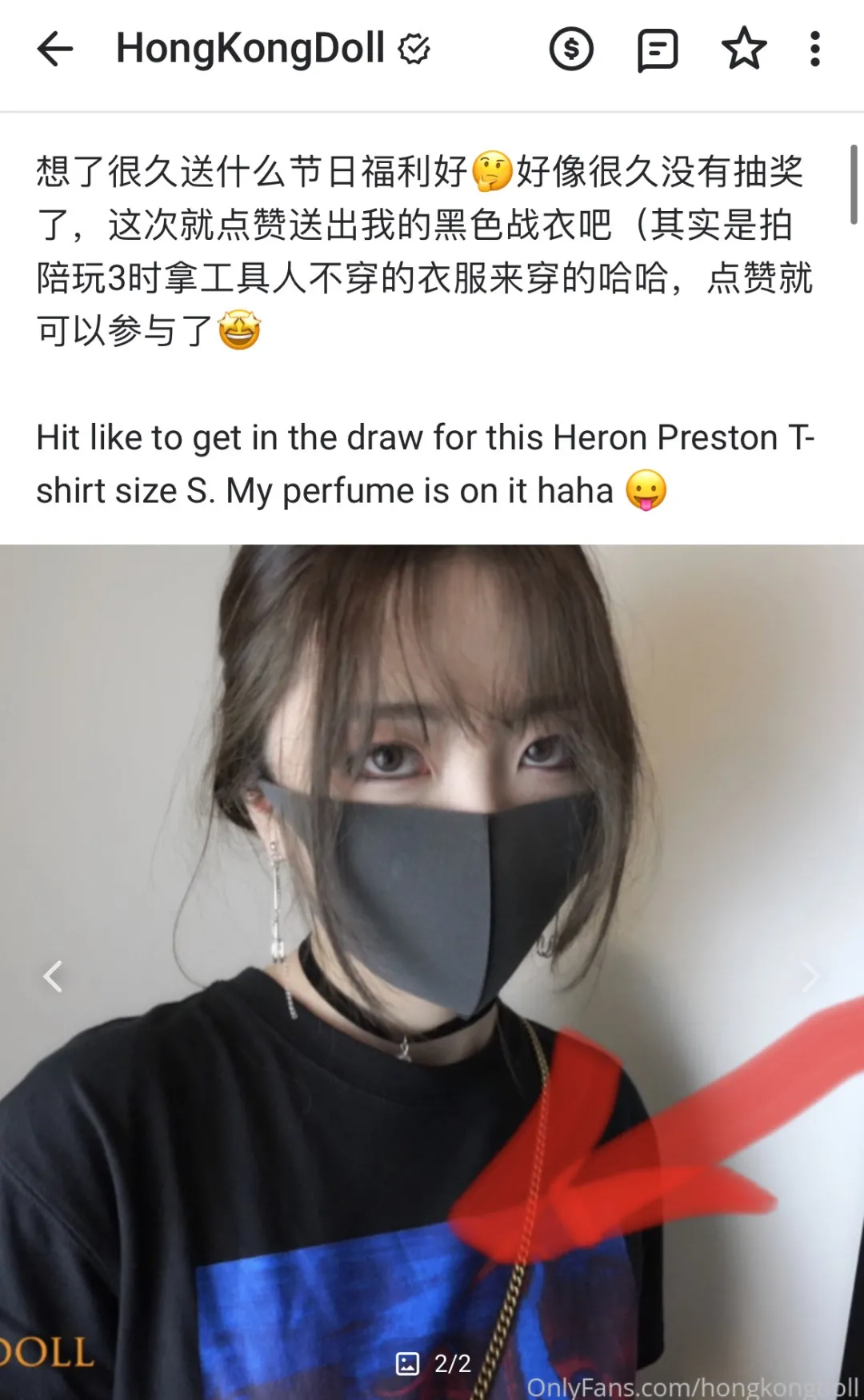Click the T-shirt photo to view fullscreen
The height and width of the screenshot is (1400, 864).
point(432,959)
